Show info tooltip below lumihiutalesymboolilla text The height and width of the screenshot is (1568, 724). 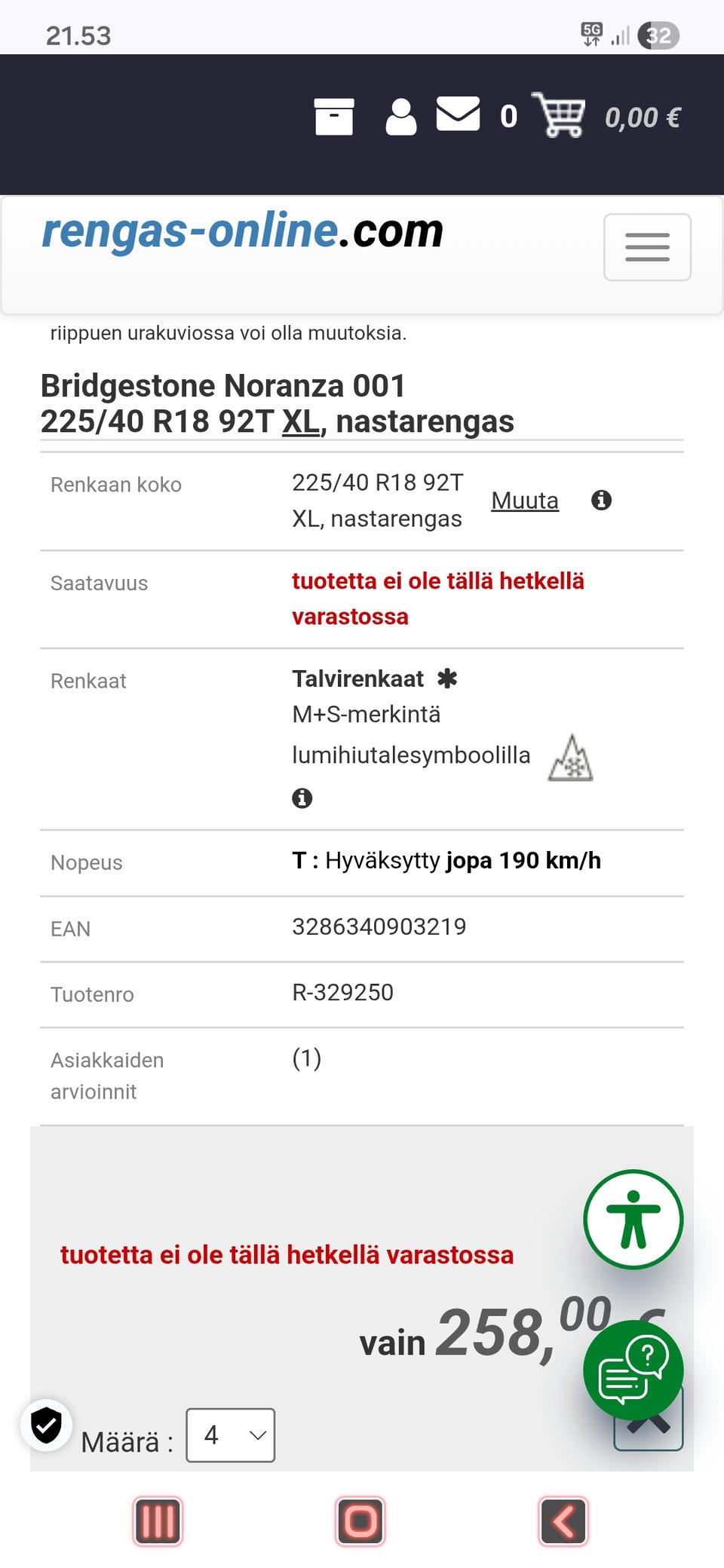click(302, 798)
